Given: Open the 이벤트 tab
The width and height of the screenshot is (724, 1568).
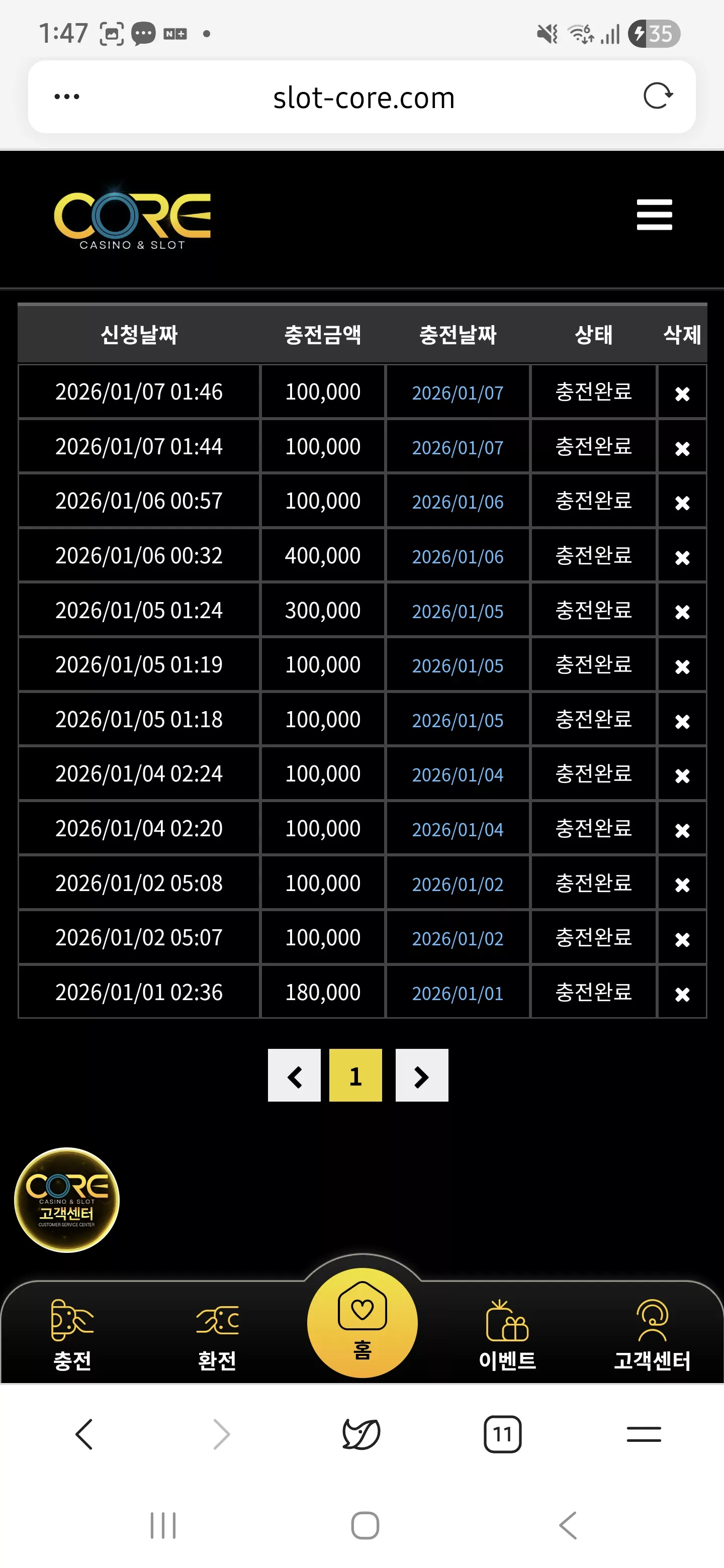Looking at the screenshot, I should [x=507, y=1335].
